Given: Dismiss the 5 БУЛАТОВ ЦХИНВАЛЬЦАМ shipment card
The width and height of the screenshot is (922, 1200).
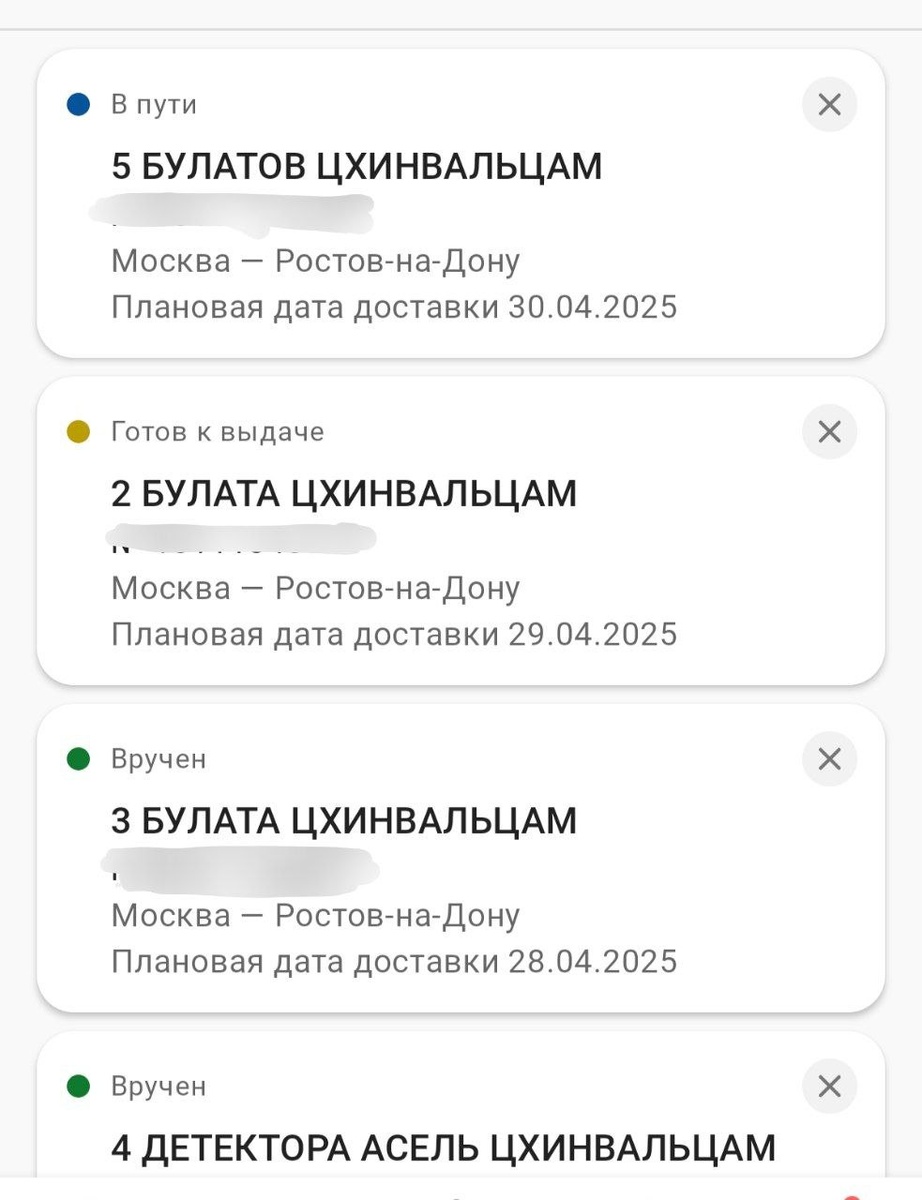Looking at the screenshot, I should 829,104.
